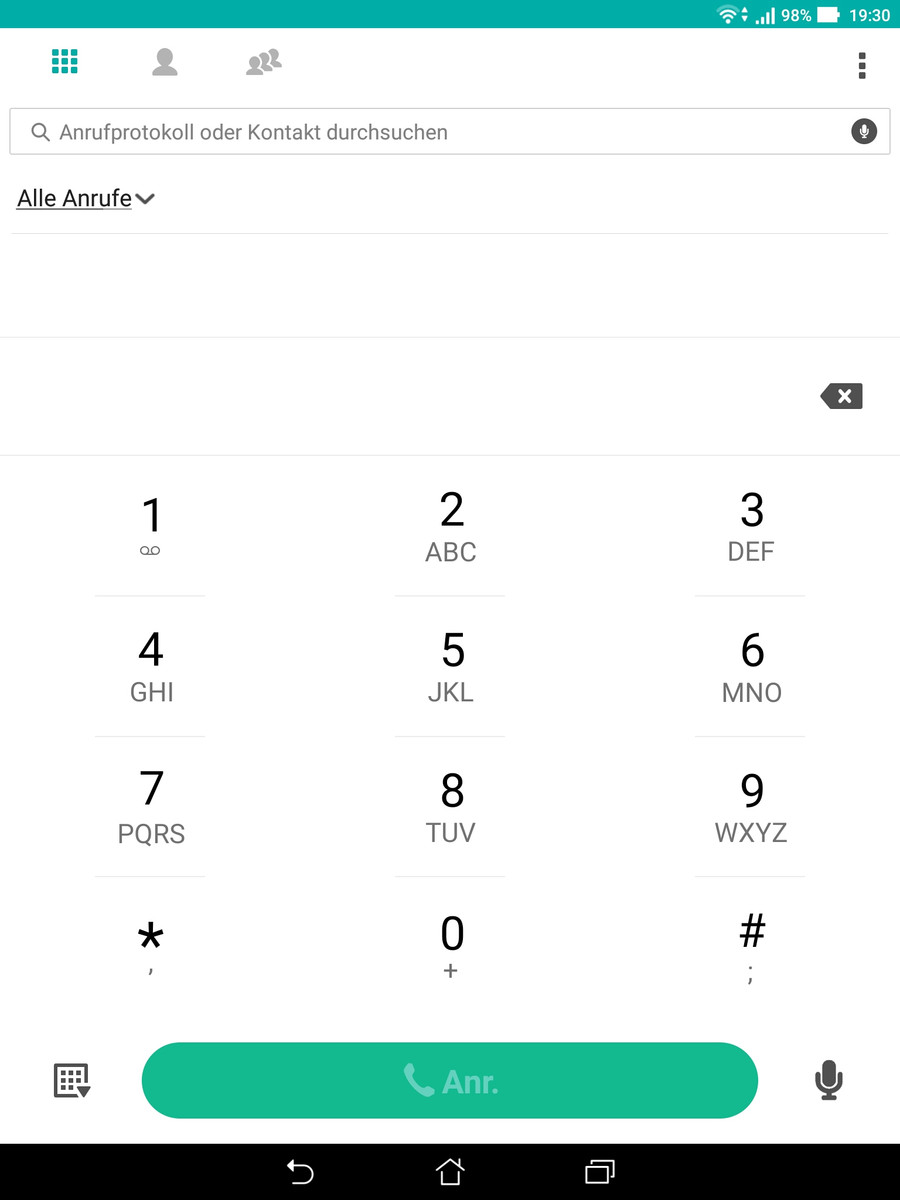Viewport: 900px width, 1200px height.
Task: Tap the call log search field
Action: (430, 132)
